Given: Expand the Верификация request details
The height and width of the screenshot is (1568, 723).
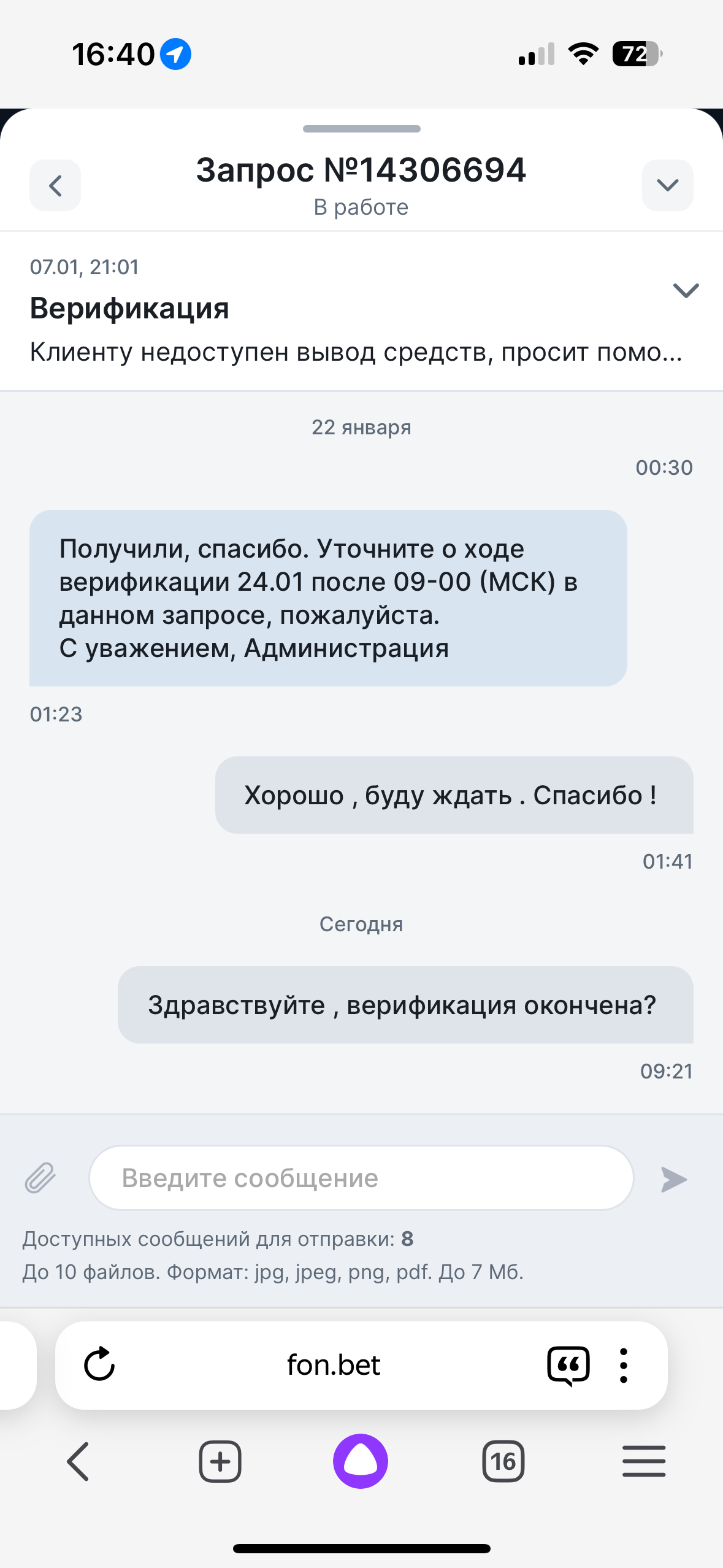Looking at the screenshot, I should [686, 290].
